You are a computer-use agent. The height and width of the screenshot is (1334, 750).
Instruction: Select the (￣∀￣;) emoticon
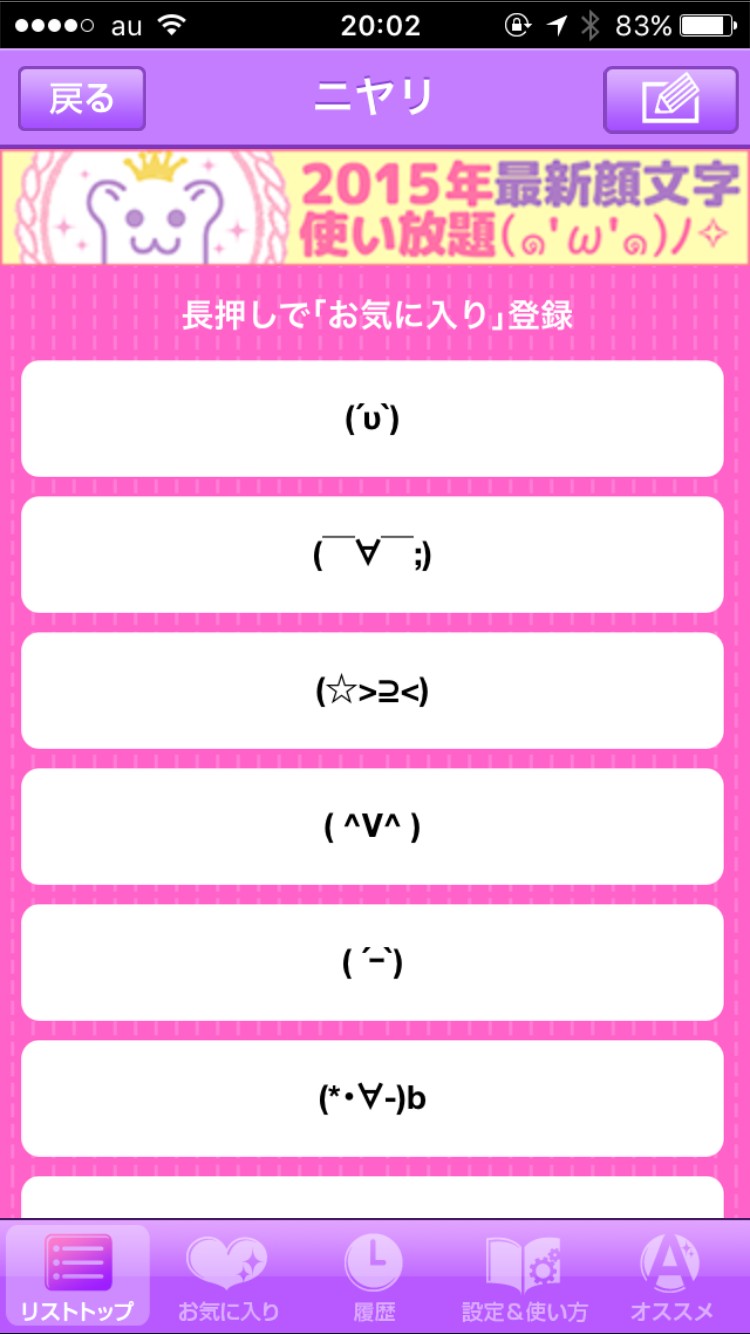pyautogui.click(x=372, y=555)
